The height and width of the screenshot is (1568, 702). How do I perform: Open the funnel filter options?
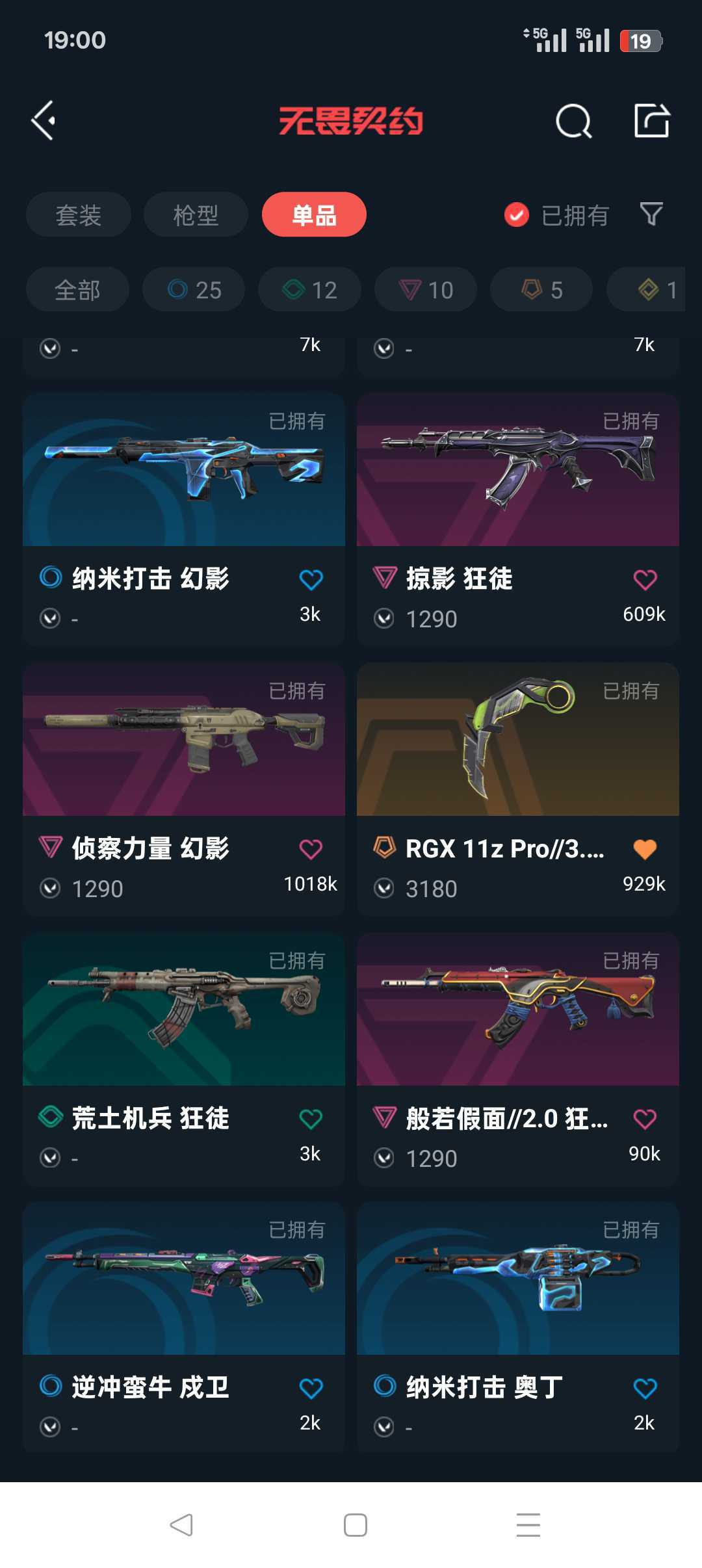[x=651, y=214]
